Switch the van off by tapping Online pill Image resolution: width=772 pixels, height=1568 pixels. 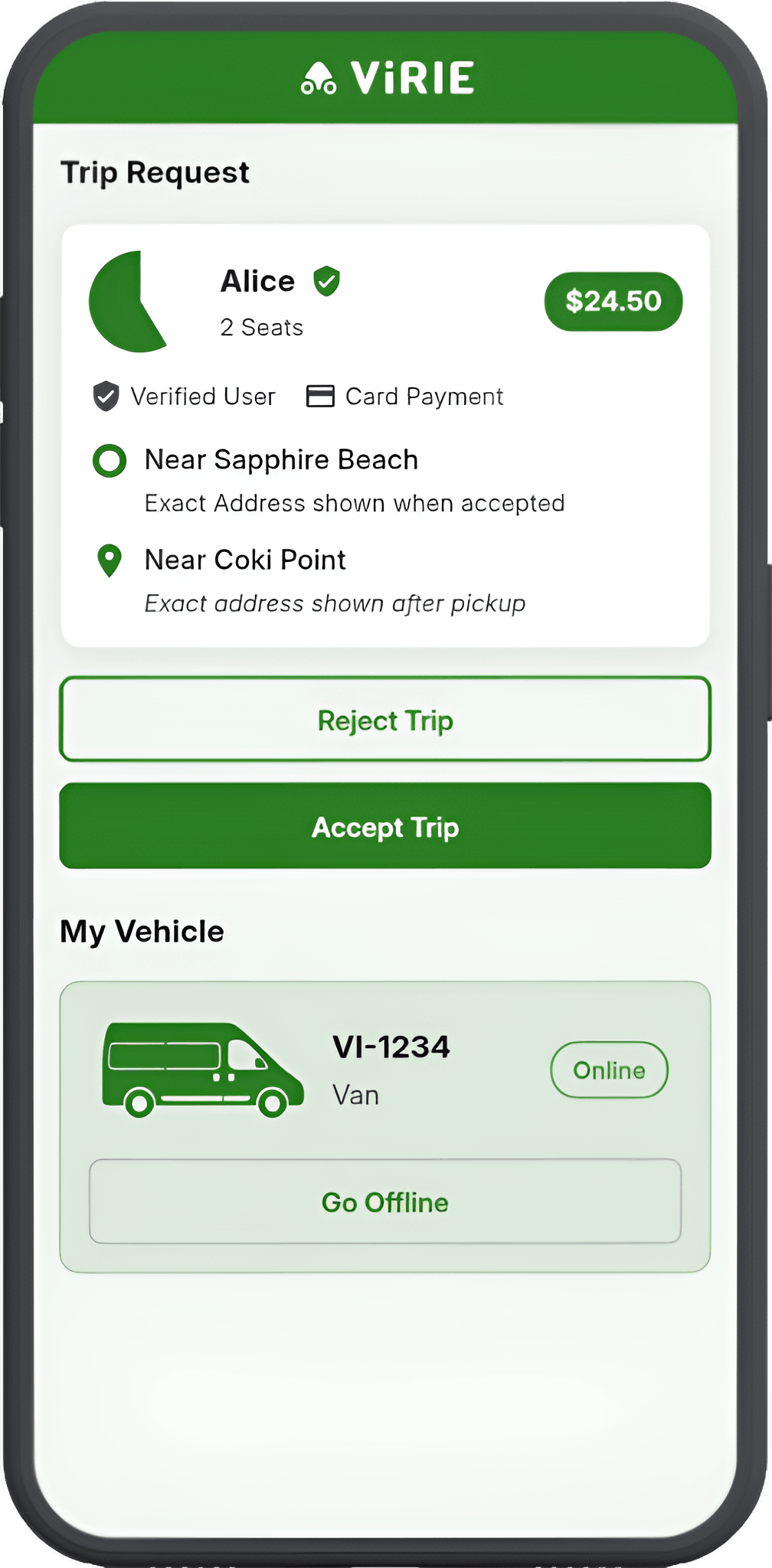coord(609,1070)
